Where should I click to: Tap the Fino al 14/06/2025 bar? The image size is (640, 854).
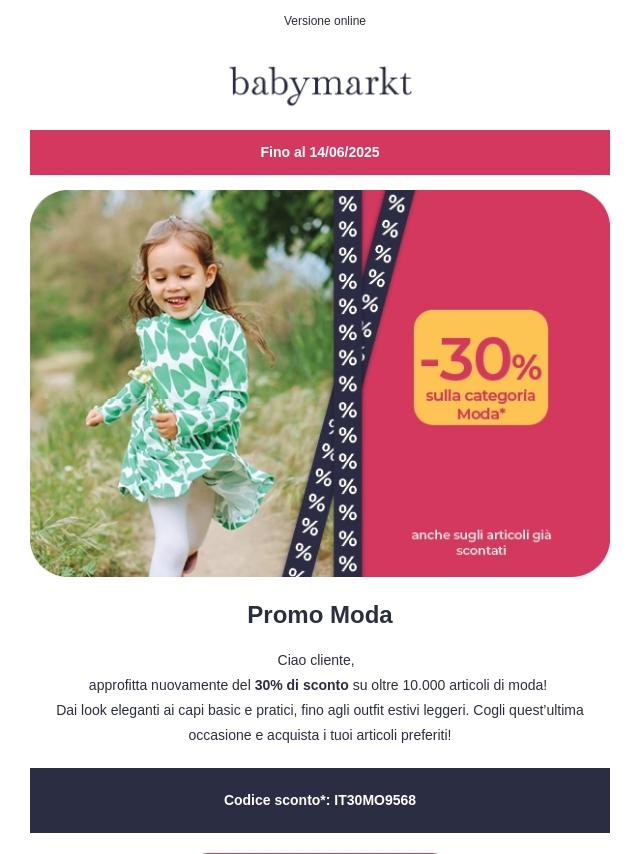point(320,152)
